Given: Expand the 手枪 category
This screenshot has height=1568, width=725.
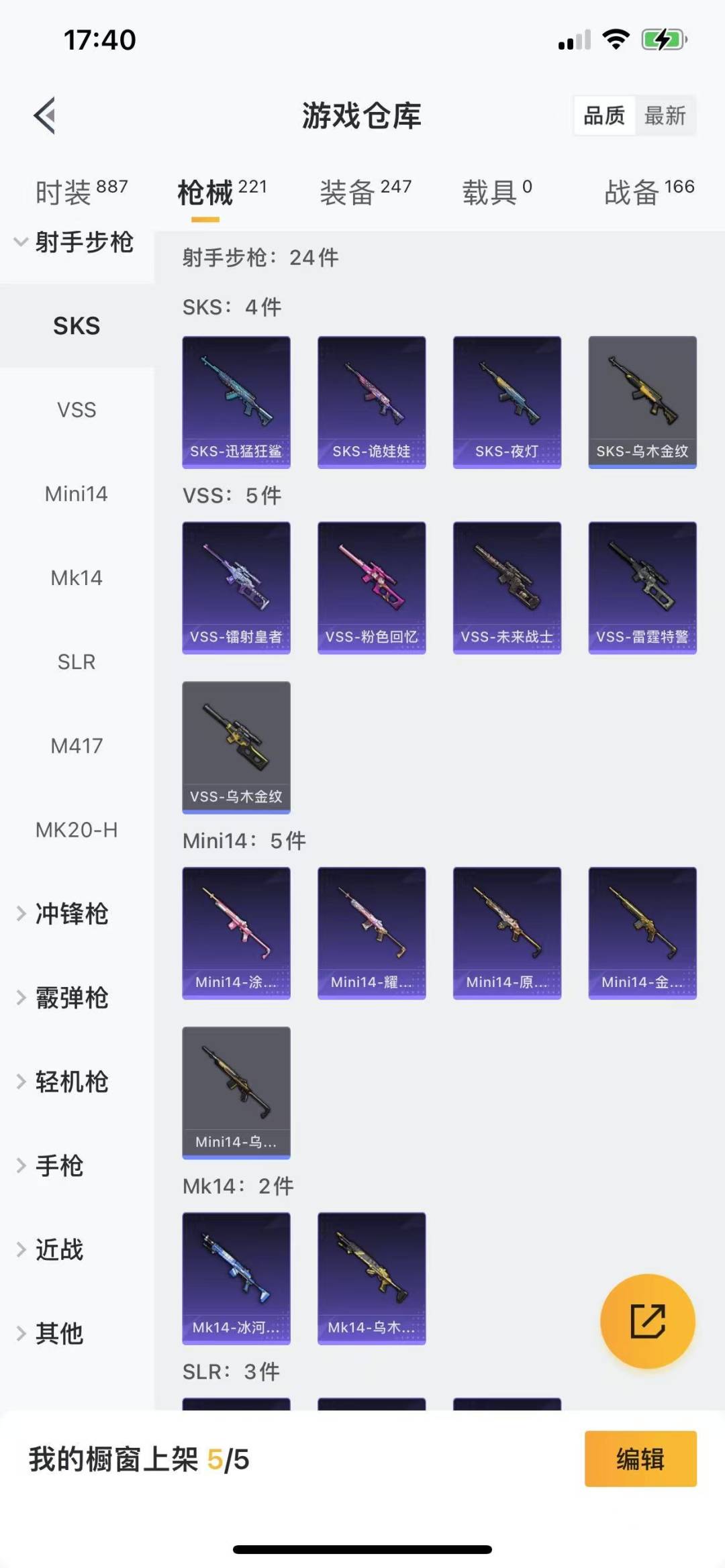Looking at the screenshot, I should point(59,1165).
